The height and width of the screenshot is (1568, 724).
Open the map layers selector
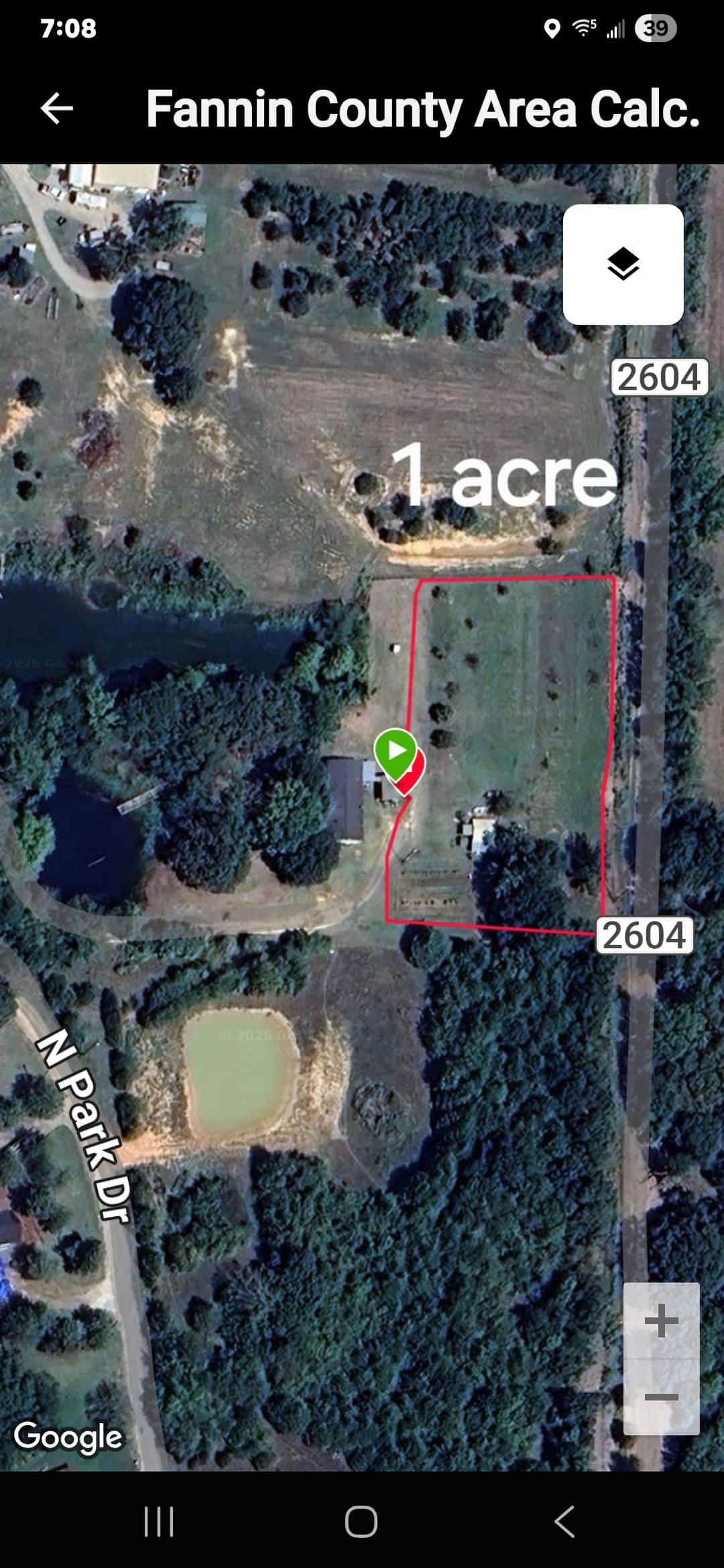point(623,265)
